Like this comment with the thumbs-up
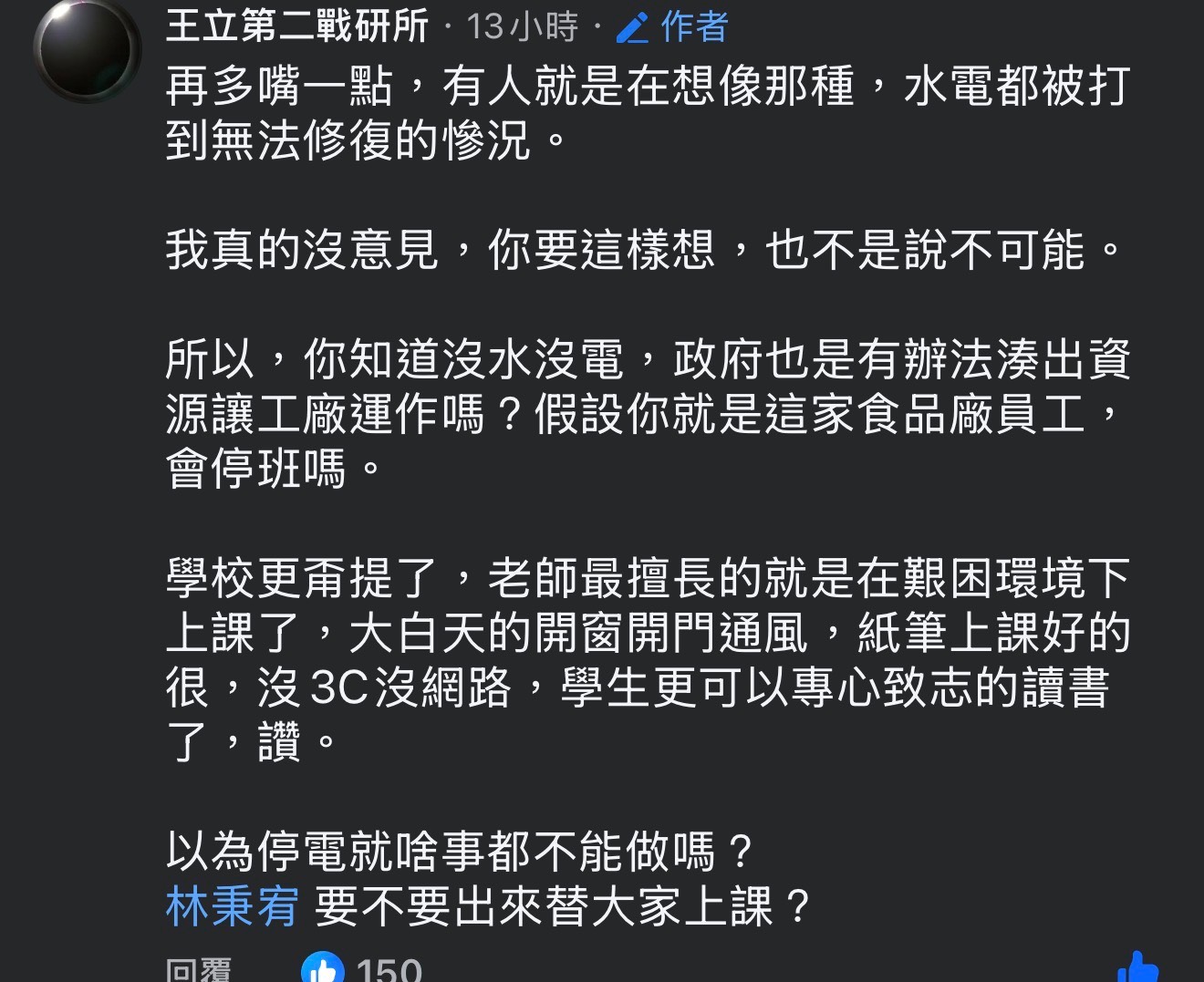 [x=1137, y=968]
